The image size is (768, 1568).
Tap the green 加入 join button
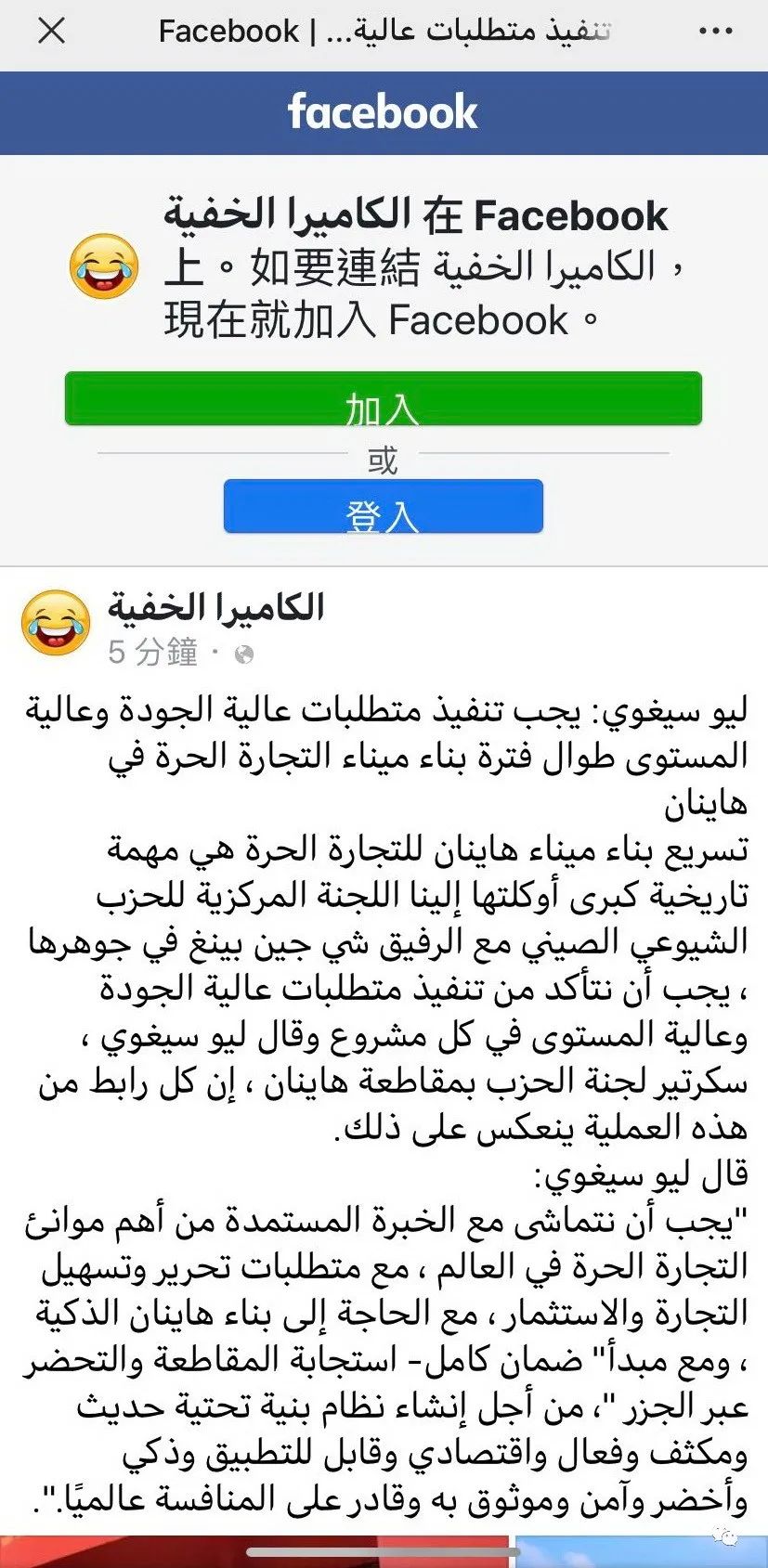383,399
